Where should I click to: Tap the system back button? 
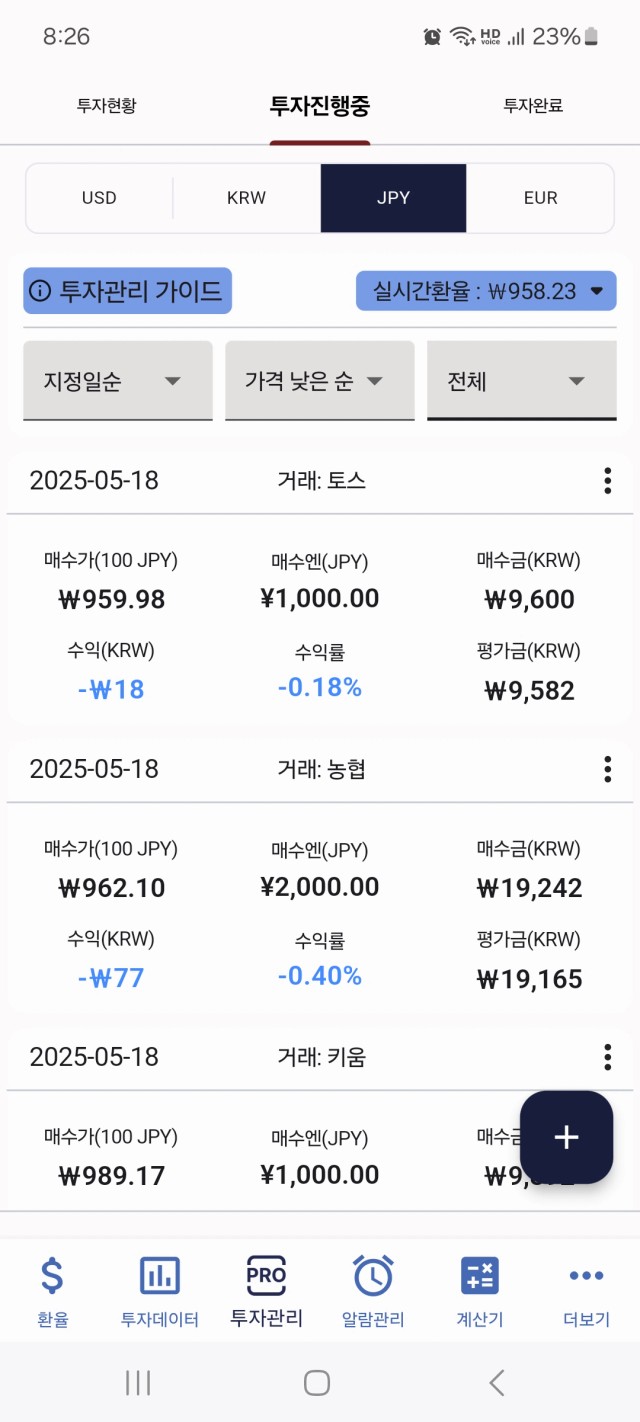(x=497, y=1383)
